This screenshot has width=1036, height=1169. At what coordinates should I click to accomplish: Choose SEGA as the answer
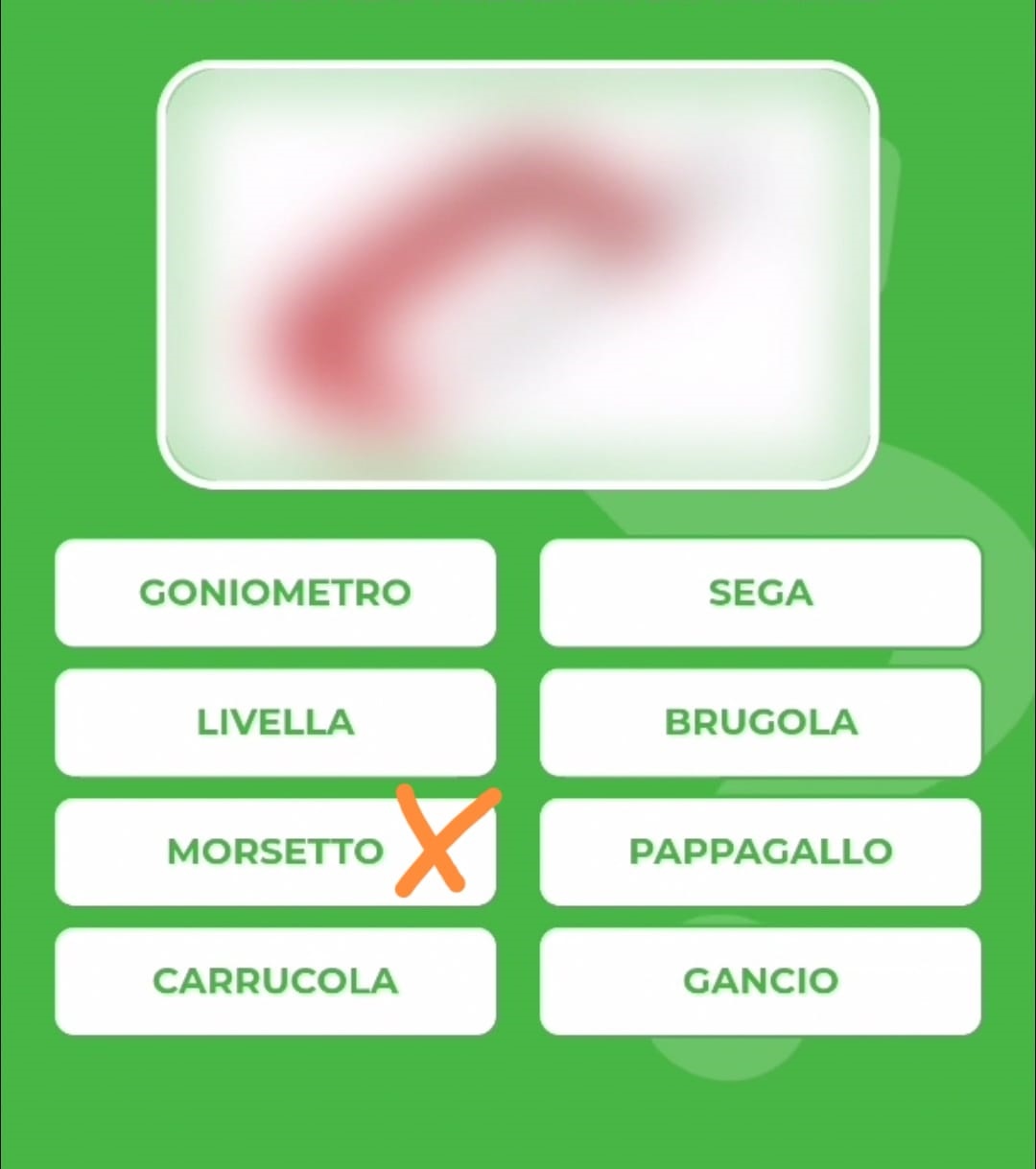[x=760, y=593]
